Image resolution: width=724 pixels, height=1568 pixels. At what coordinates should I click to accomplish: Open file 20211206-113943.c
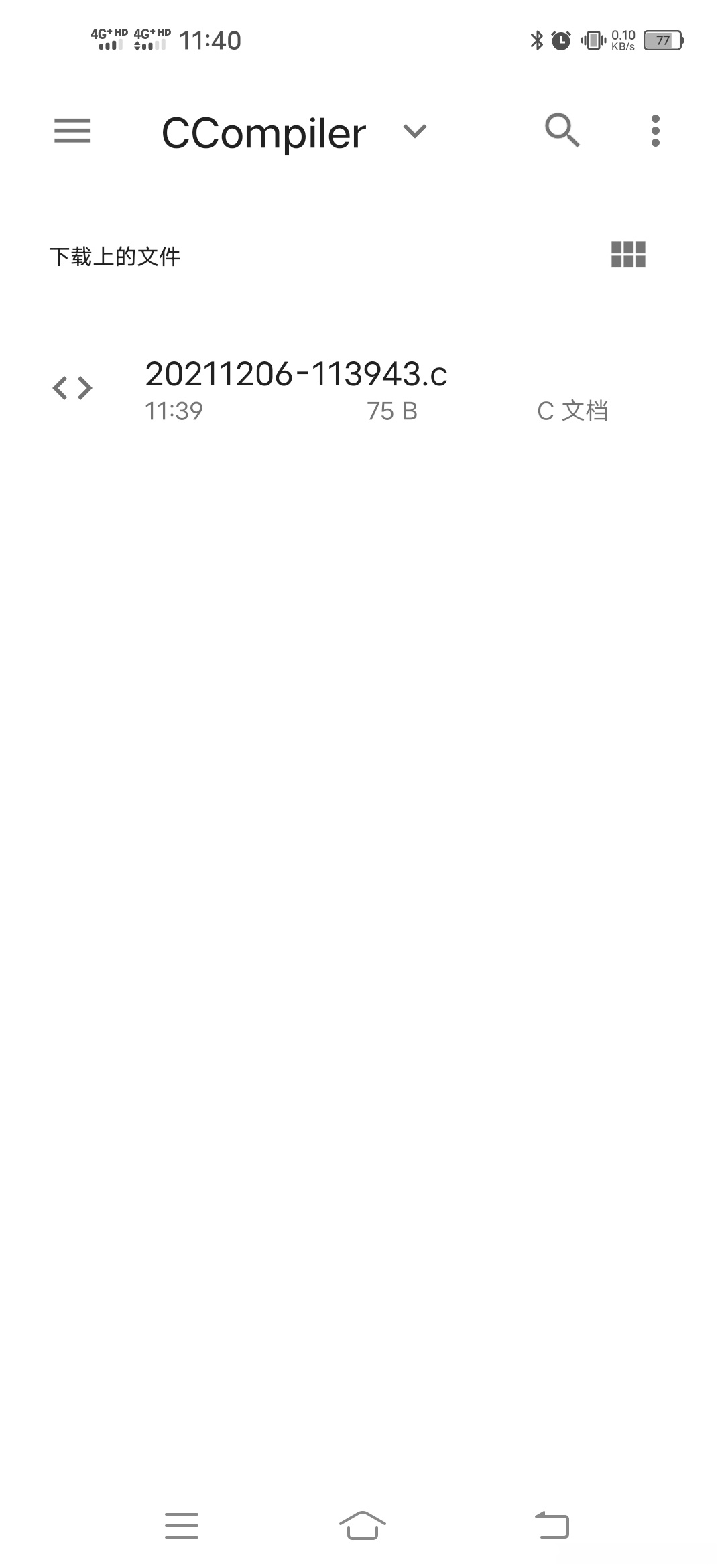(296, 389)
